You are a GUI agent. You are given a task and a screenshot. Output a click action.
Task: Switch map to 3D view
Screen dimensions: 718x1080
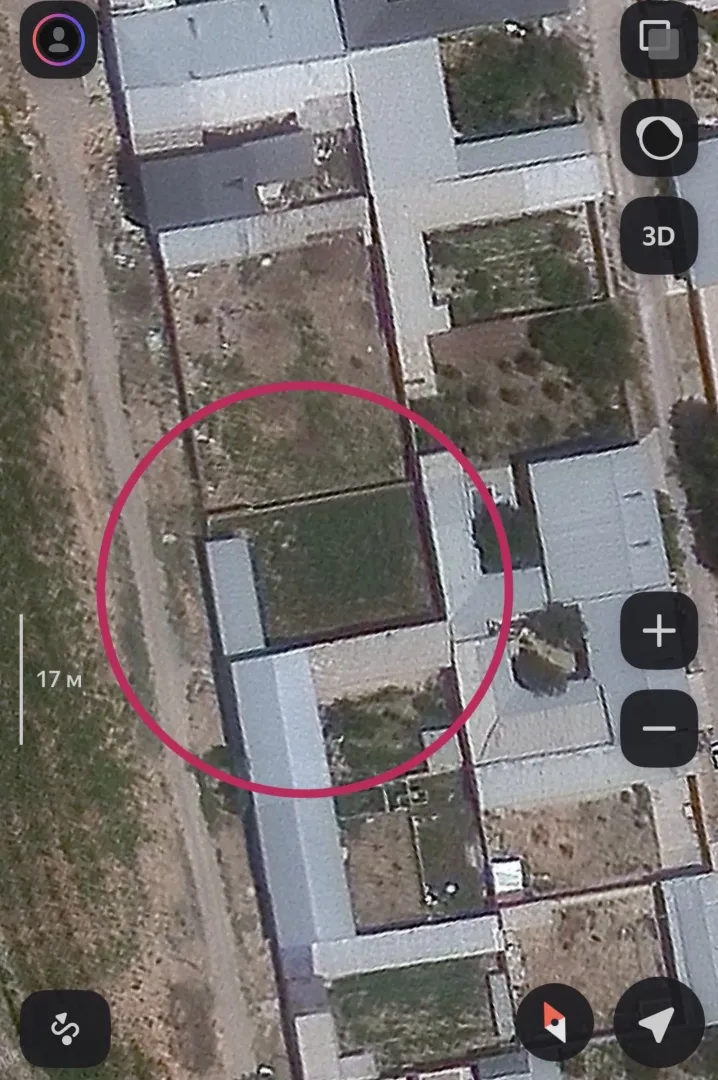pos(659,236)
